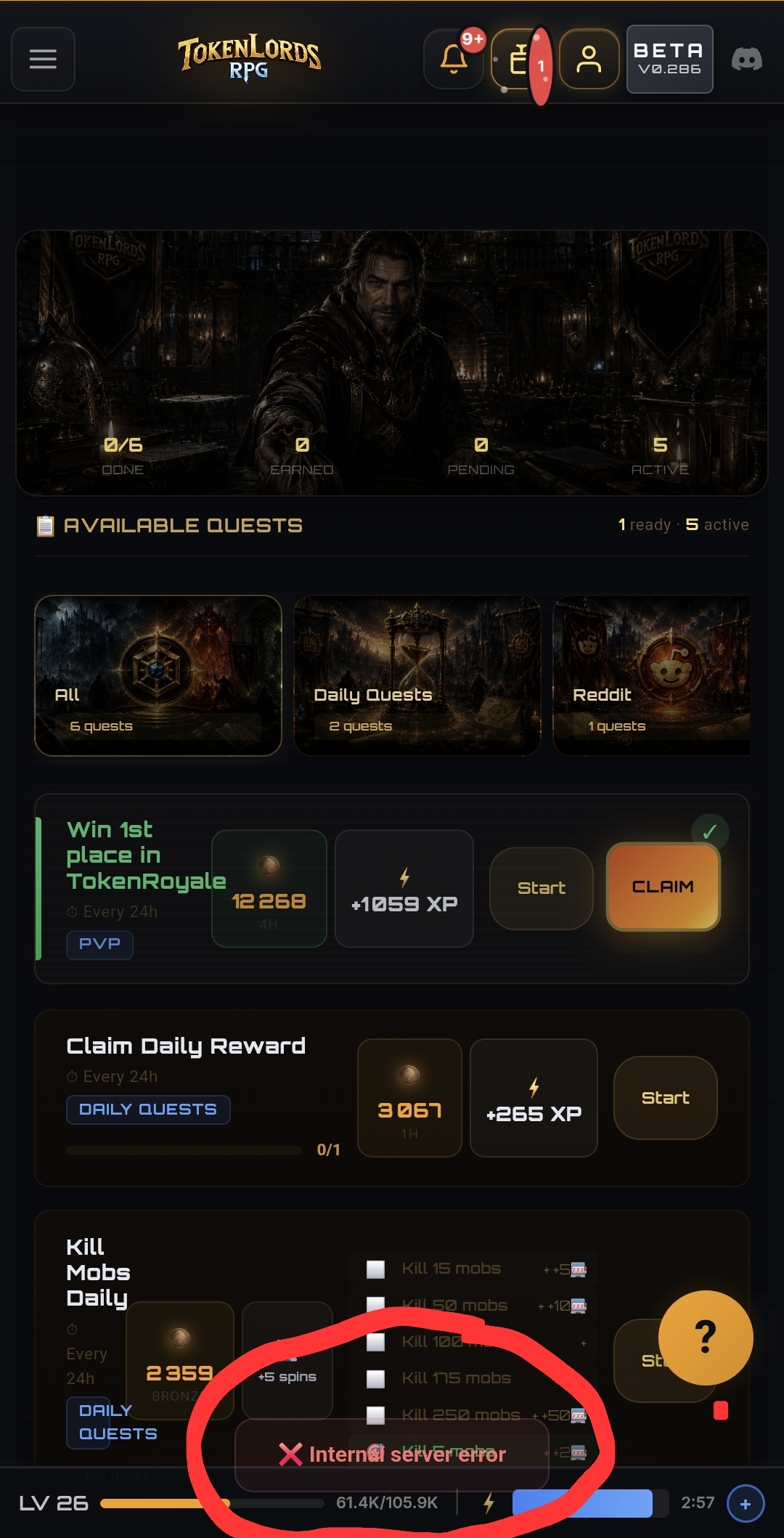Select the Reddit quests category
784x1538 pixels.
click(x=651, y=675)
